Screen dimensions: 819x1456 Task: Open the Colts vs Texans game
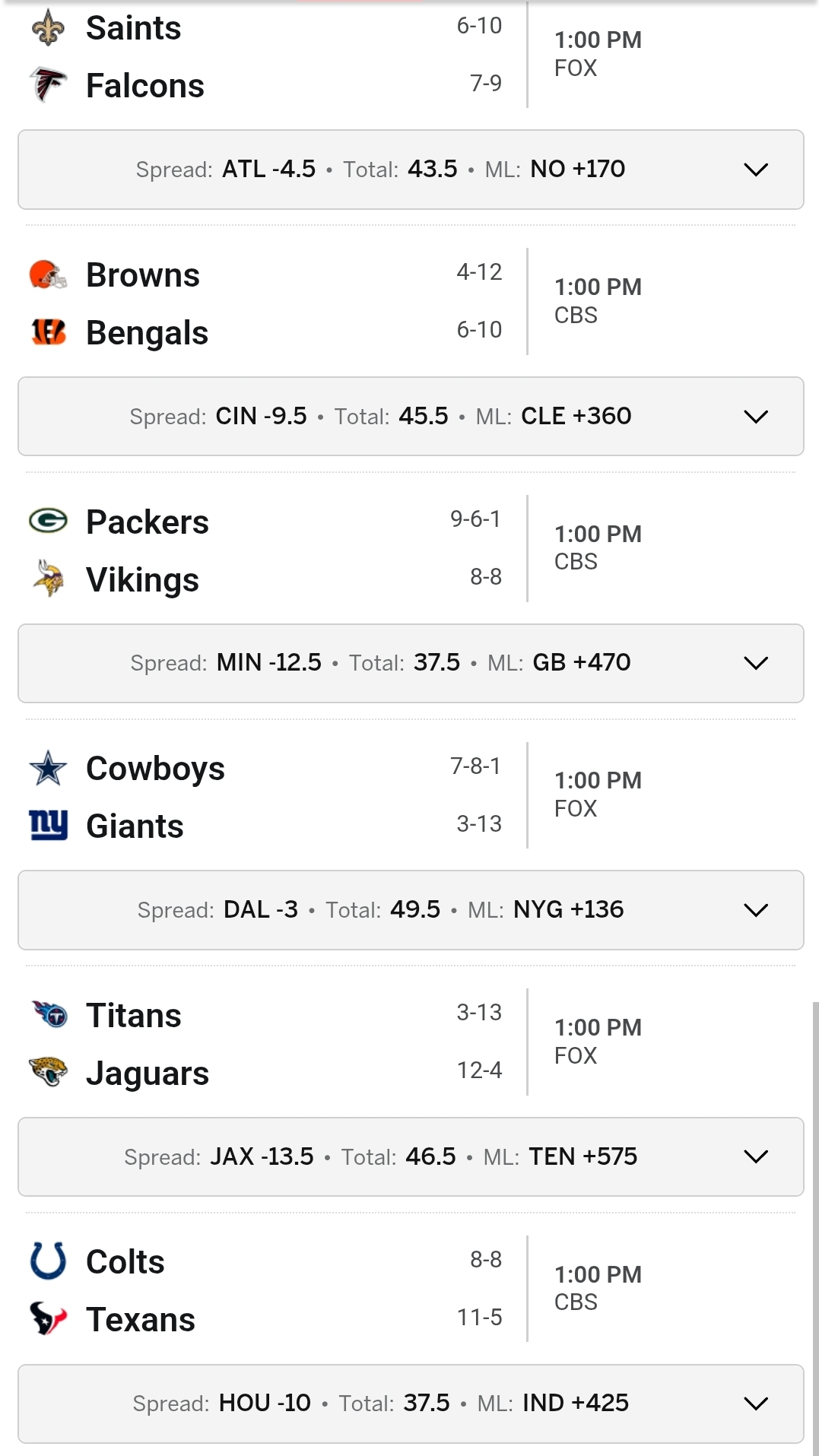tap(411, 1289)
